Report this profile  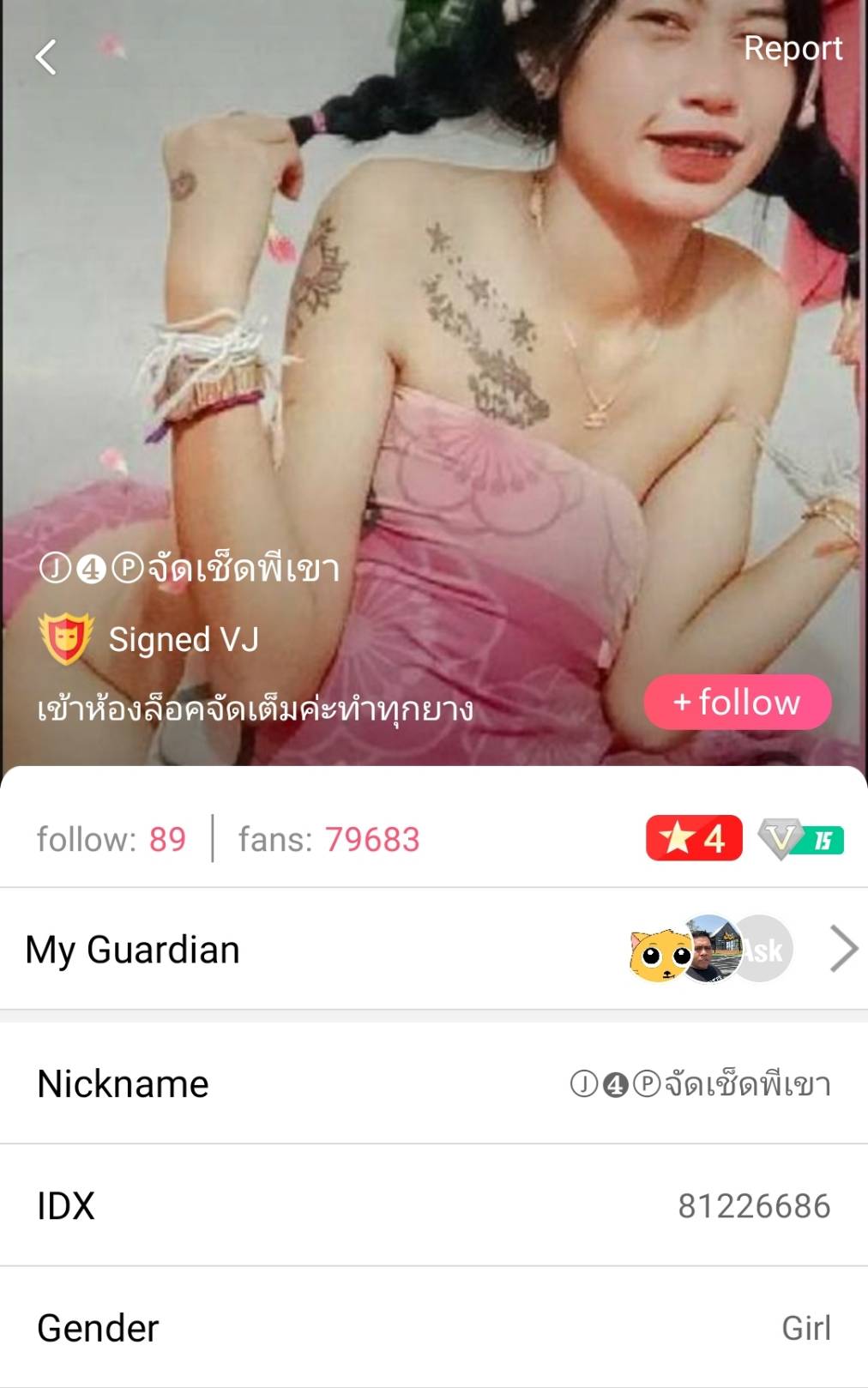[793, 48]
